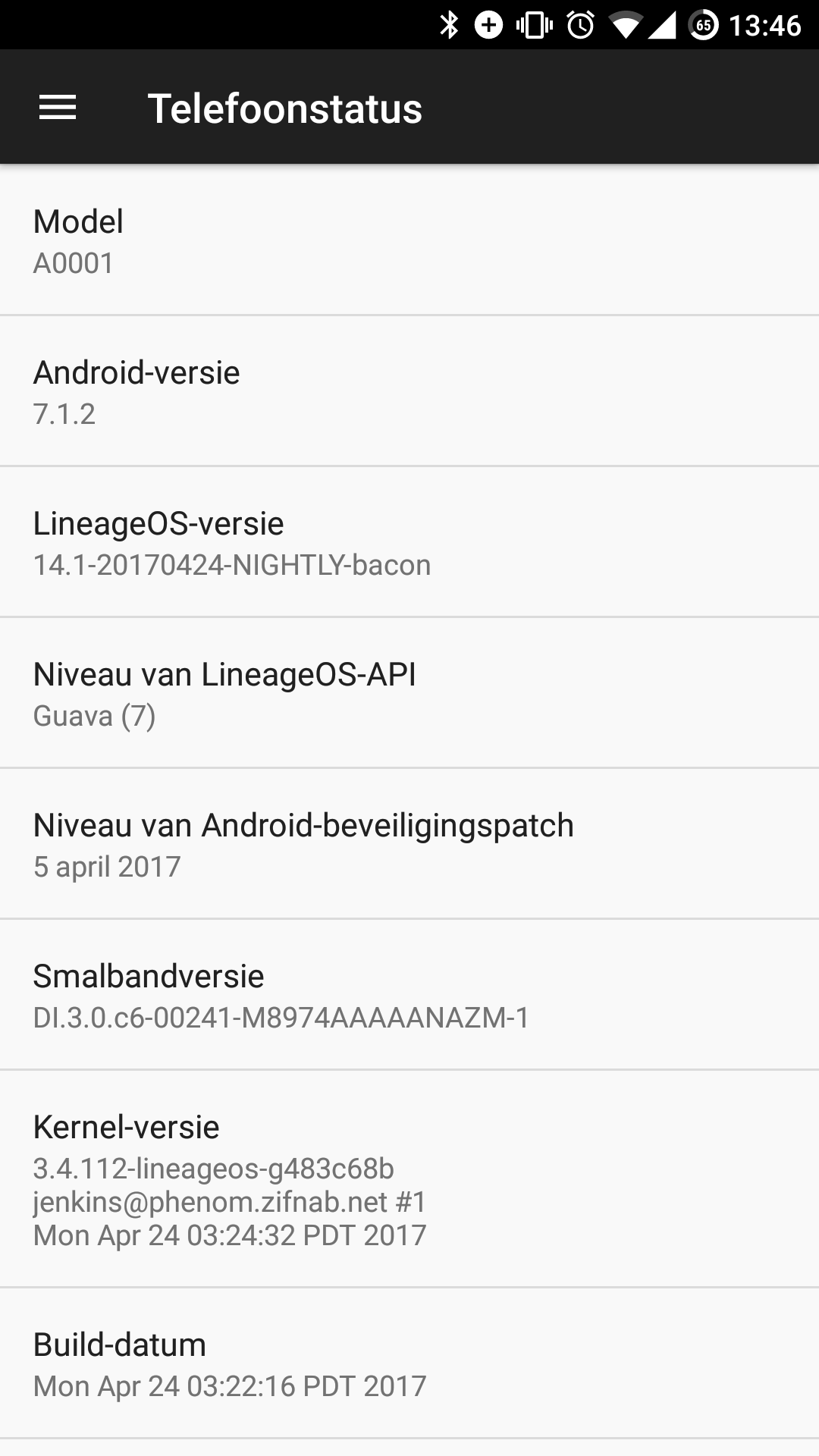Tap the Android-versie row
The image size is (819, 1456).
(409, 391)
